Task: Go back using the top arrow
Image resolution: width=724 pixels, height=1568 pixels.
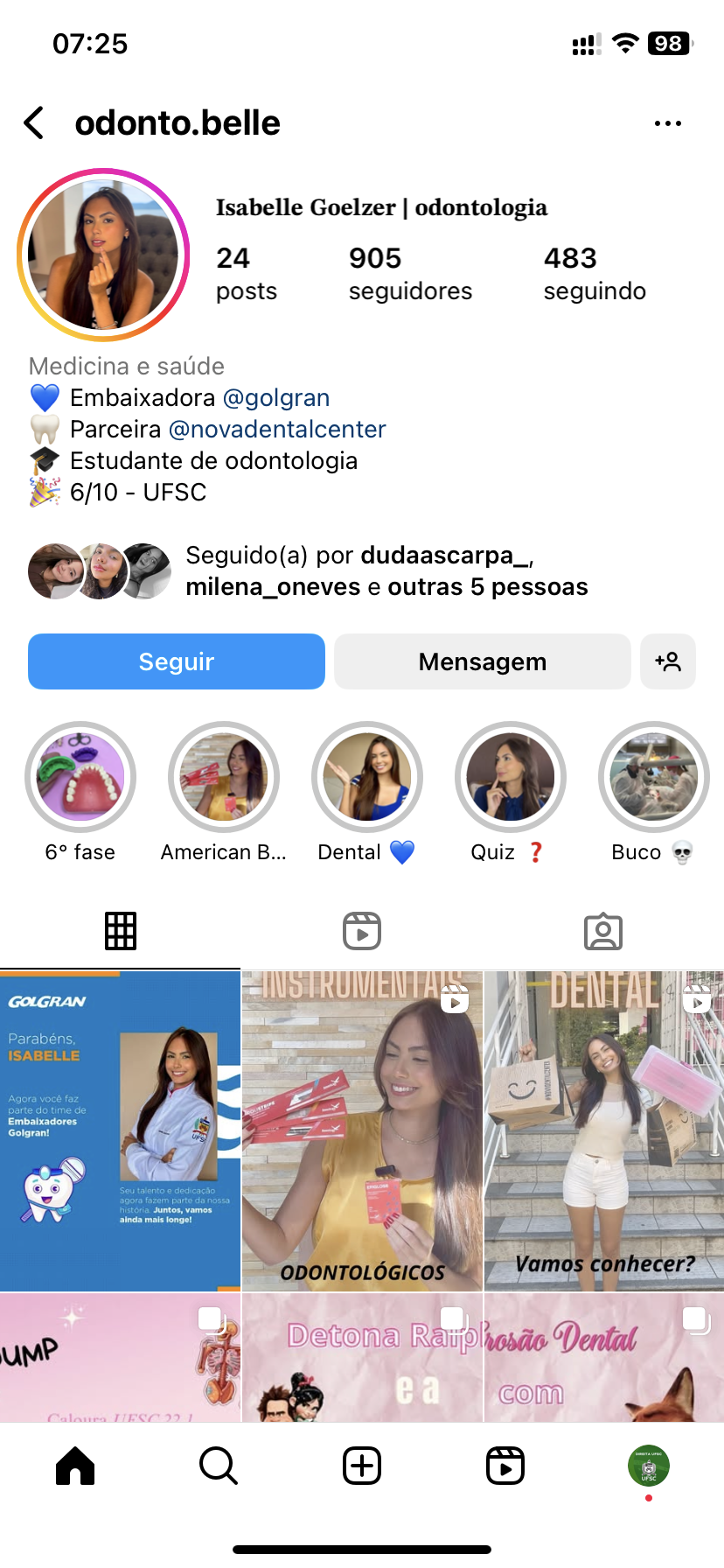Action: point(35,123)
